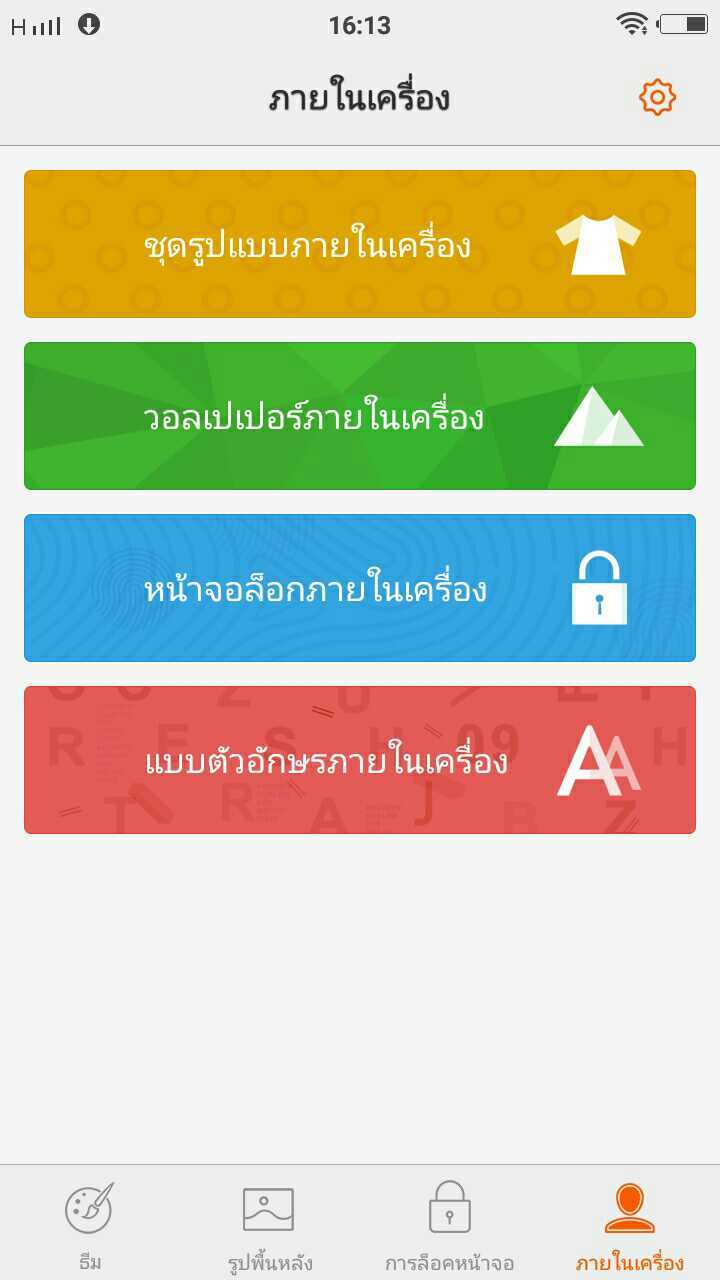Image resolution: width=720 pixels, height=1280 pixels.
Task: Open the ชุดรูปแบบภายในเครื่อง card
Action: tap(360, 244)
